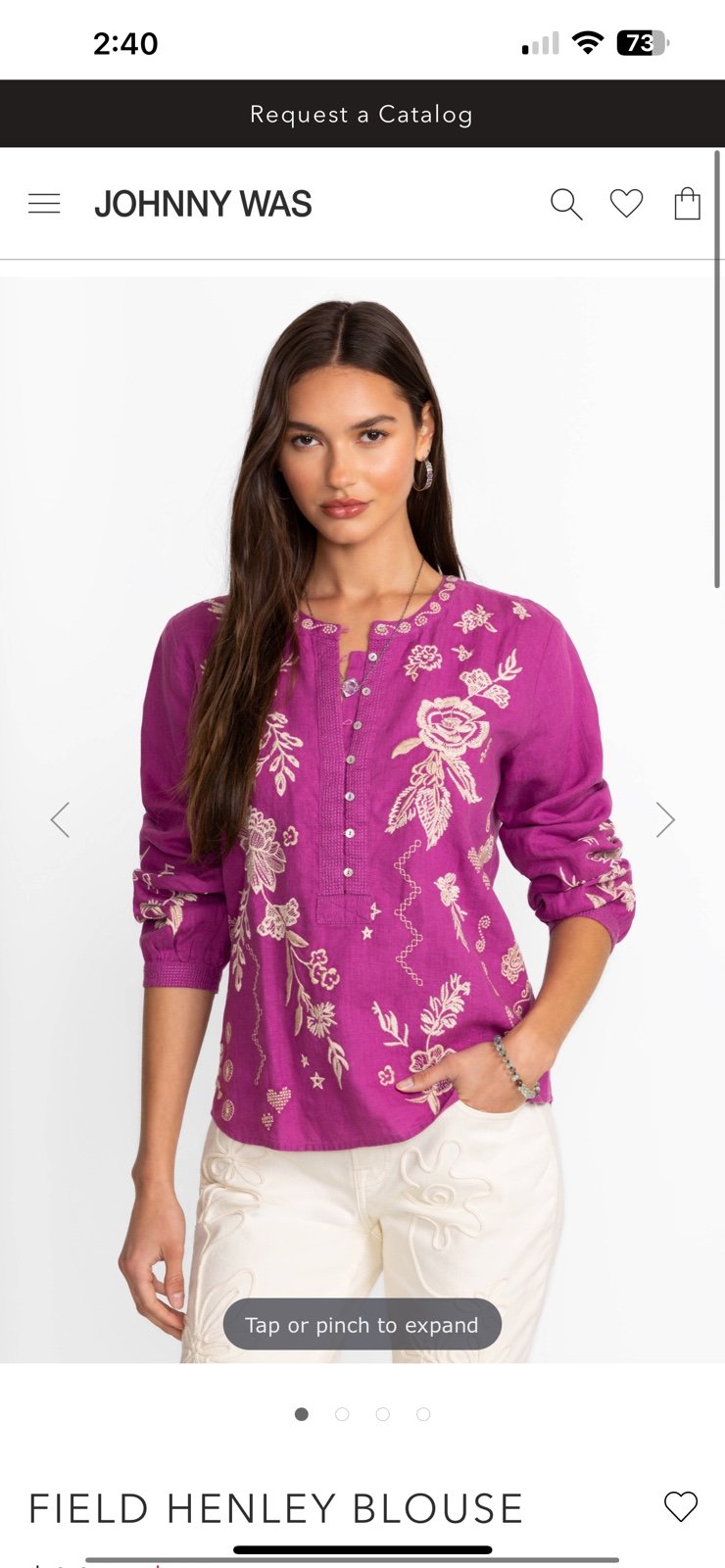Show the previous product image with the left arrow

pyautogui.click(x=60, y=818)
